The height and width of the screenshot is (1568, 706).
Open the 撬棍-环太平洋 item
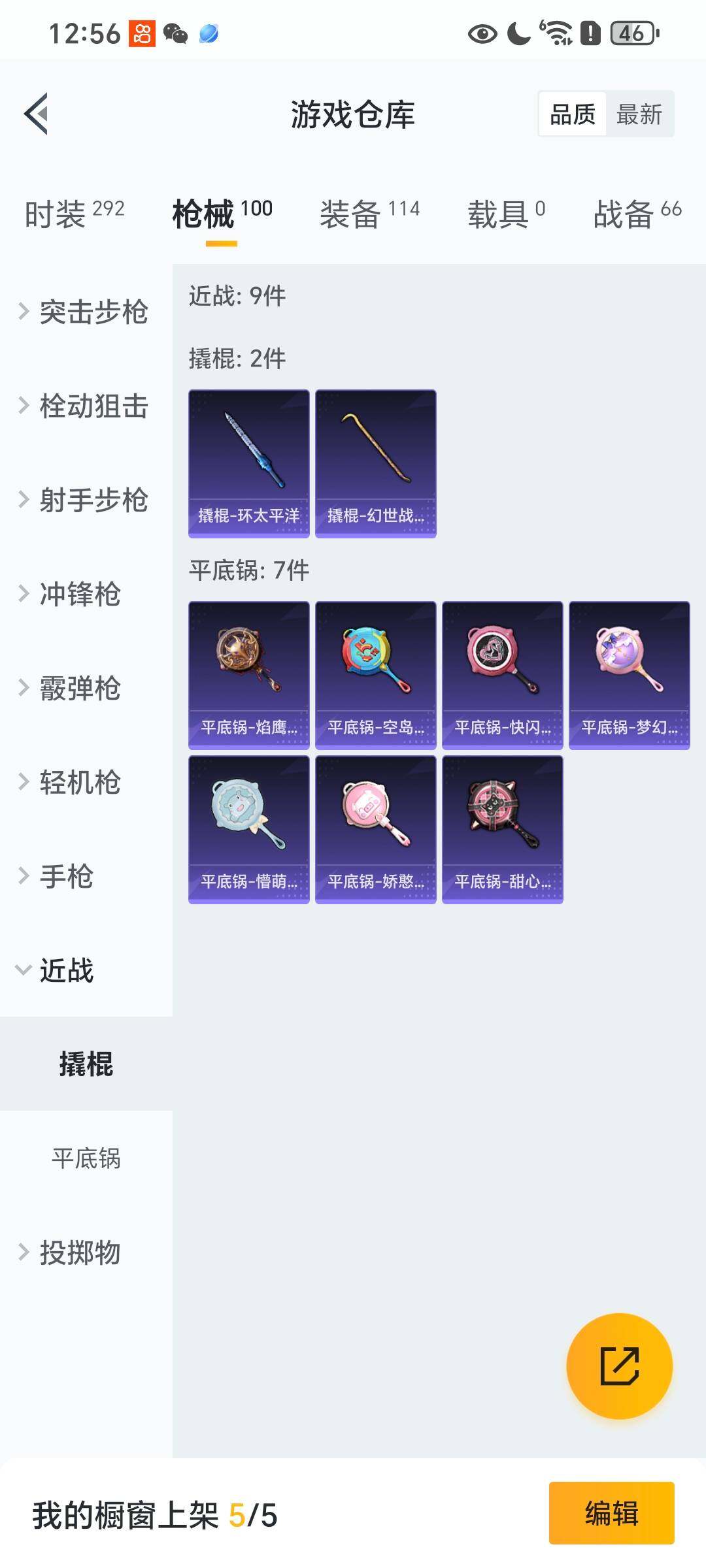click(248, 464)
